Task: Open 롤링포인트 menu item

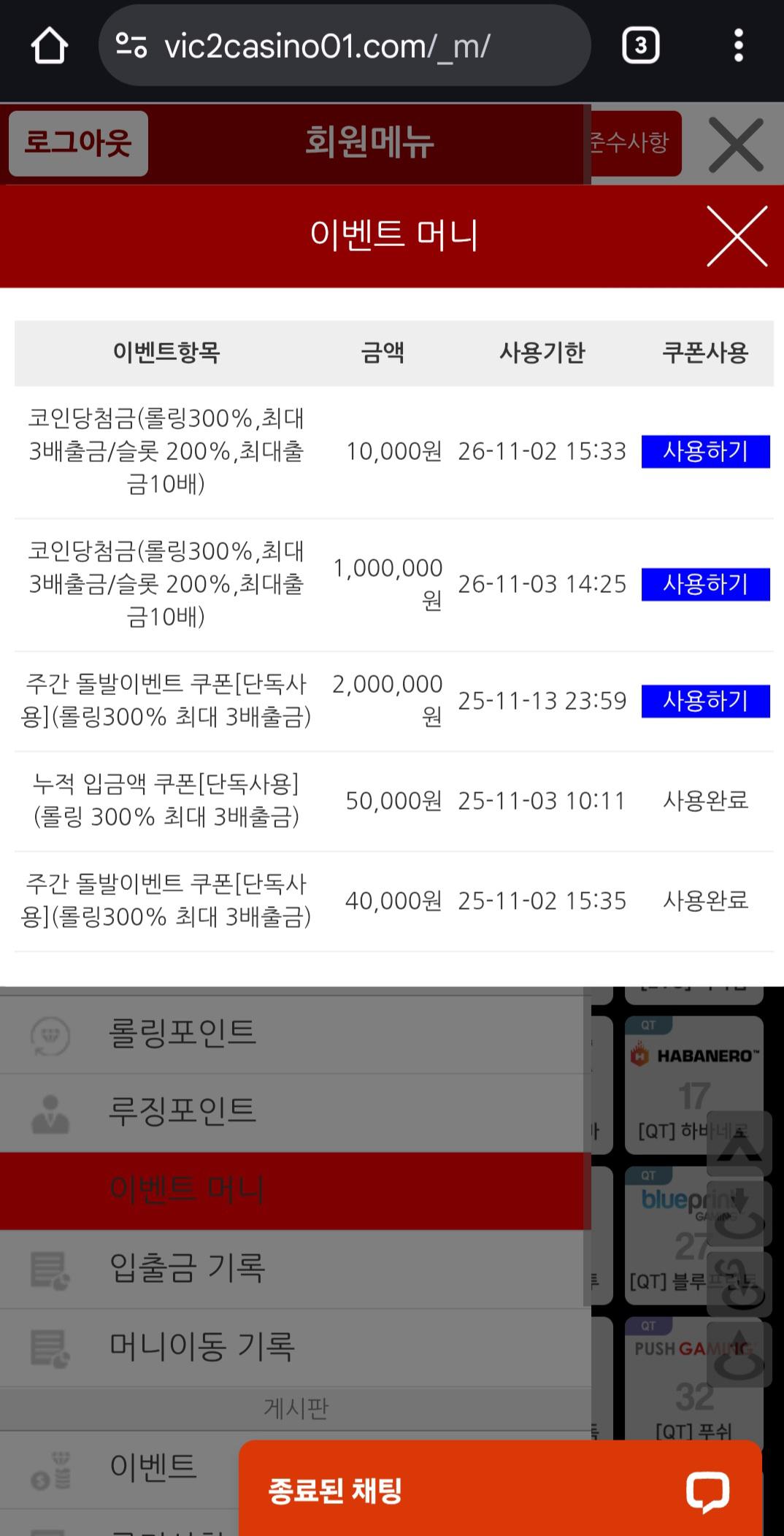Action: click(182, 1033)
